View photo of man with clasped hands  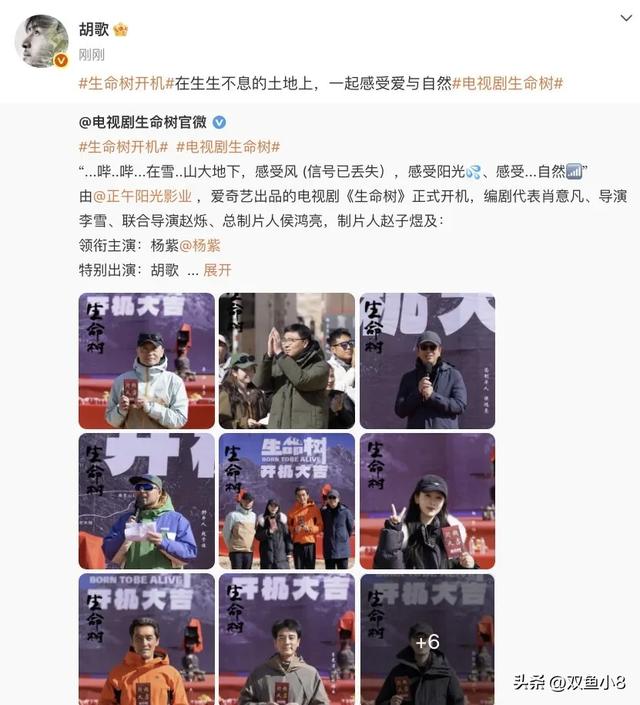pyautogui.click(x=286, y=361)
